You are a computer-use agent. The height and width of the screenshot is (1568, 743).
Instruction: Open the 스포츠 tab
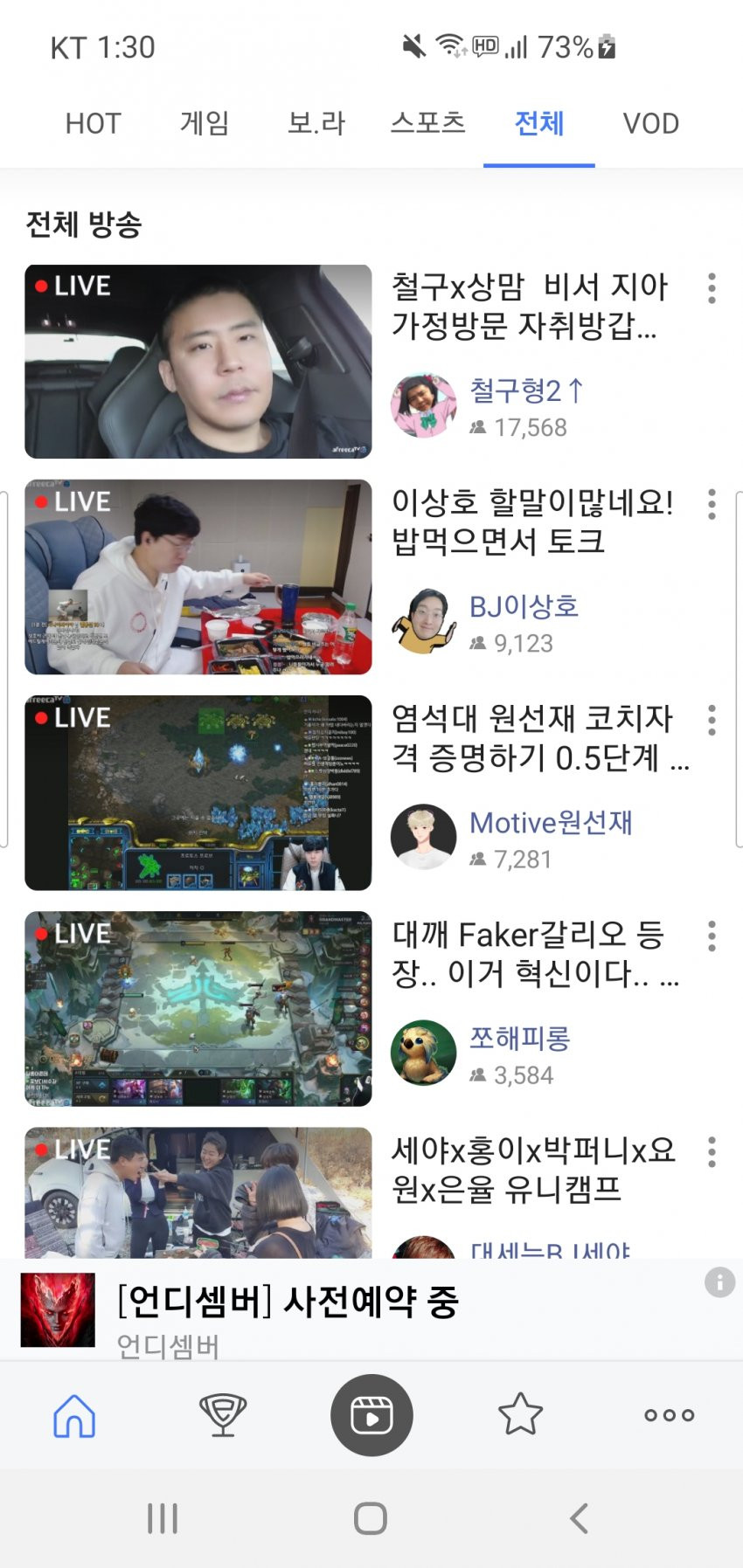427,123
